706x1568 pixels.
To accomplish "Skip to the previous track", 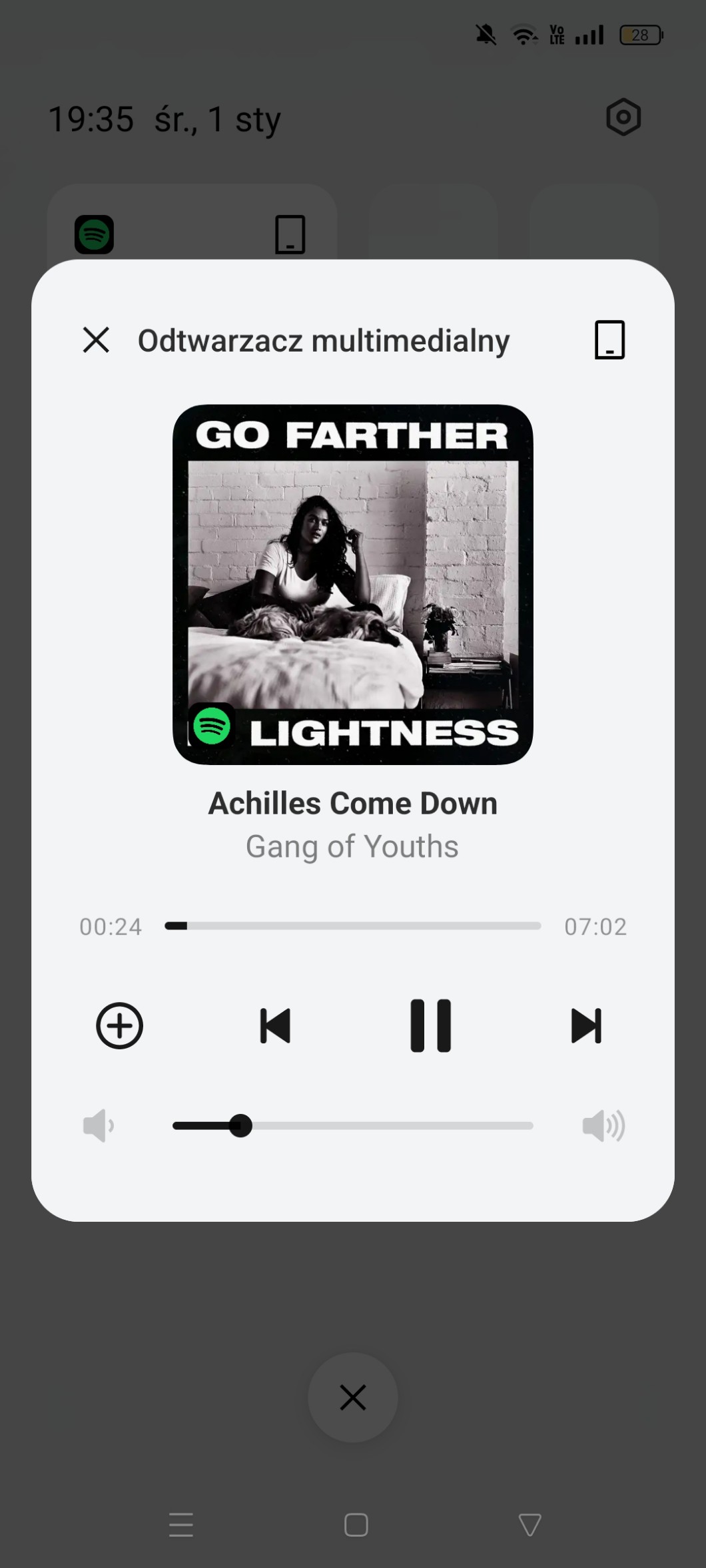I will [275, 1025].
